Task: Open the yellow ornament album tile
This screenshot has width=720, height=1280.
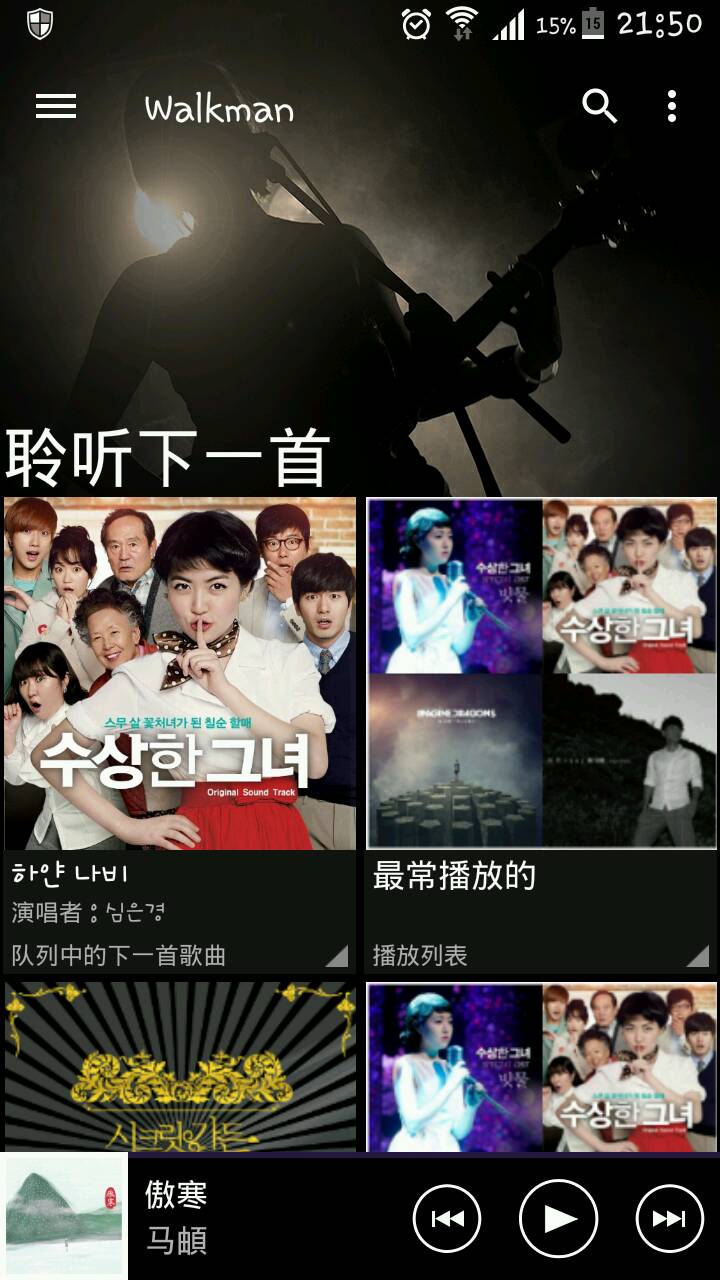Action: 180,1066
